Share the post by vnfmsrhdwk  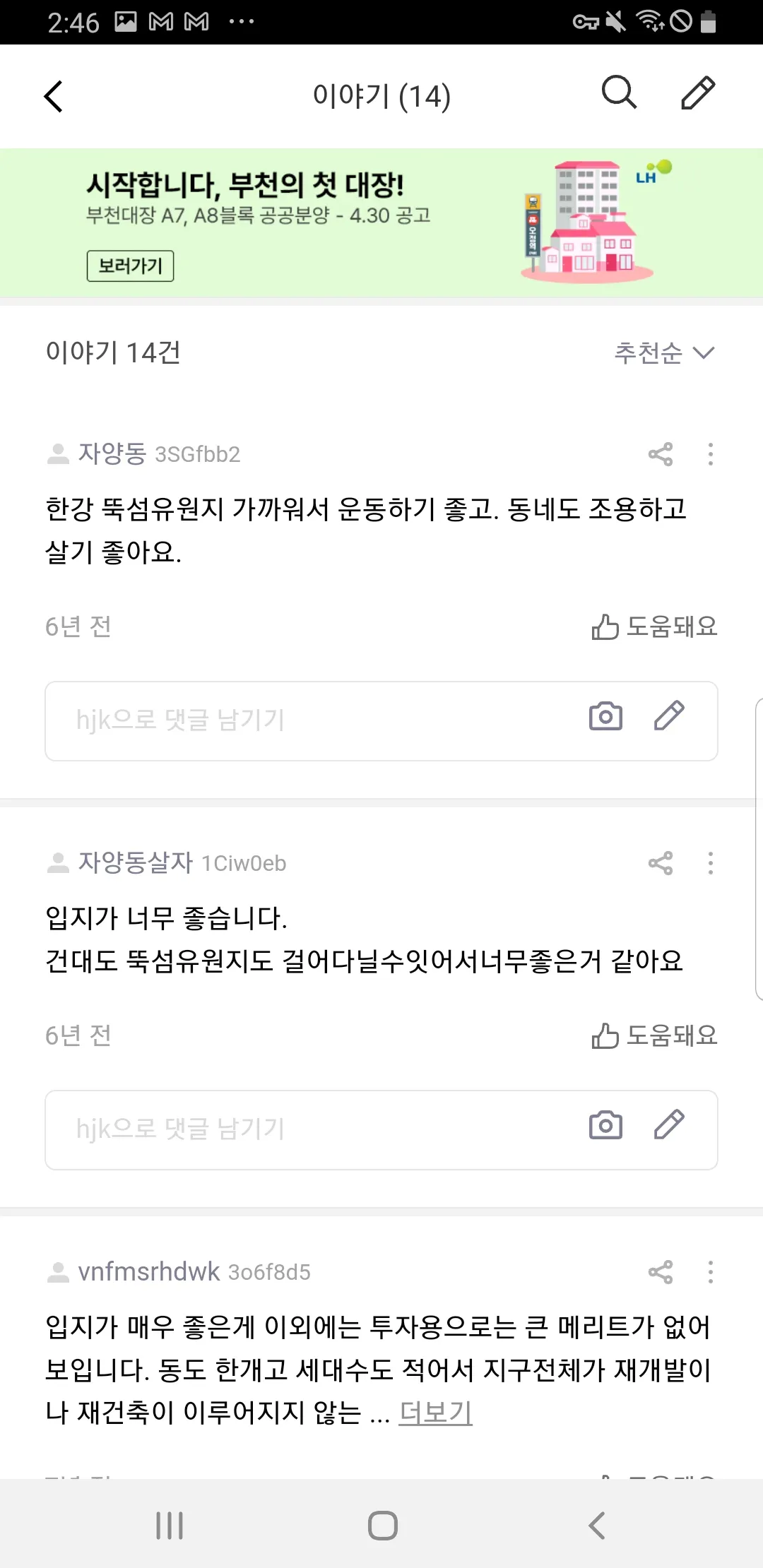tap(661, 1272)
